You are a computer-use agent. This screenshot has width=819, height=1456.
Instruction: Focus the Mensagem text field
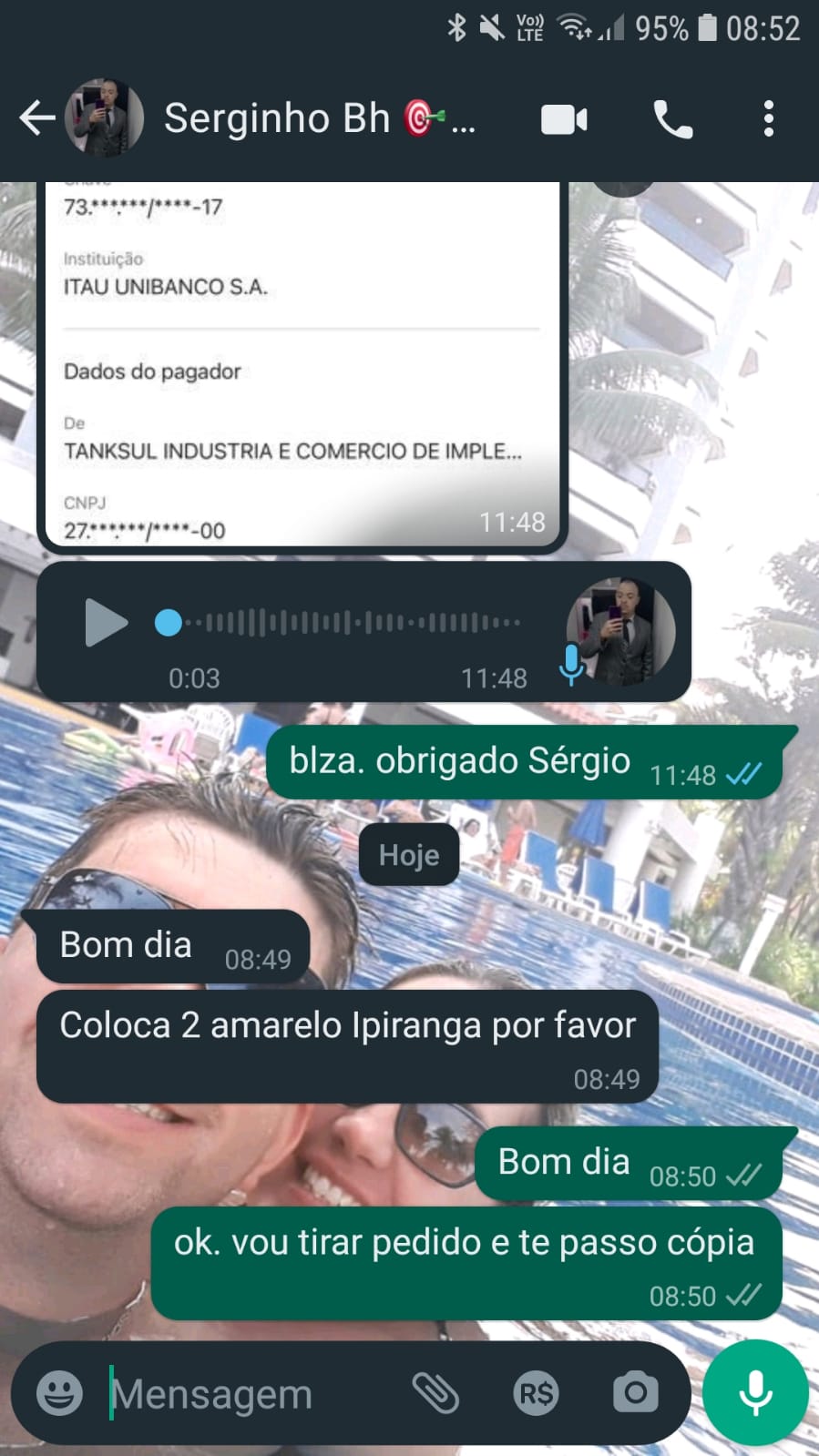point(246,1393)
